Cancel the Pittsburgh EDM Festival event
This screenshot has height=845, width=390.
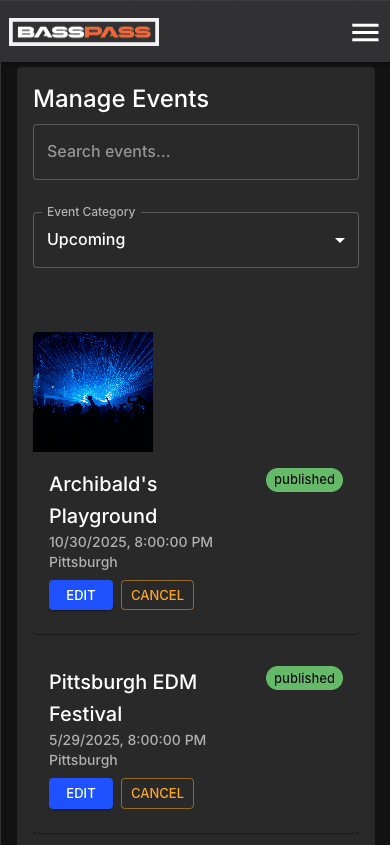157,793
